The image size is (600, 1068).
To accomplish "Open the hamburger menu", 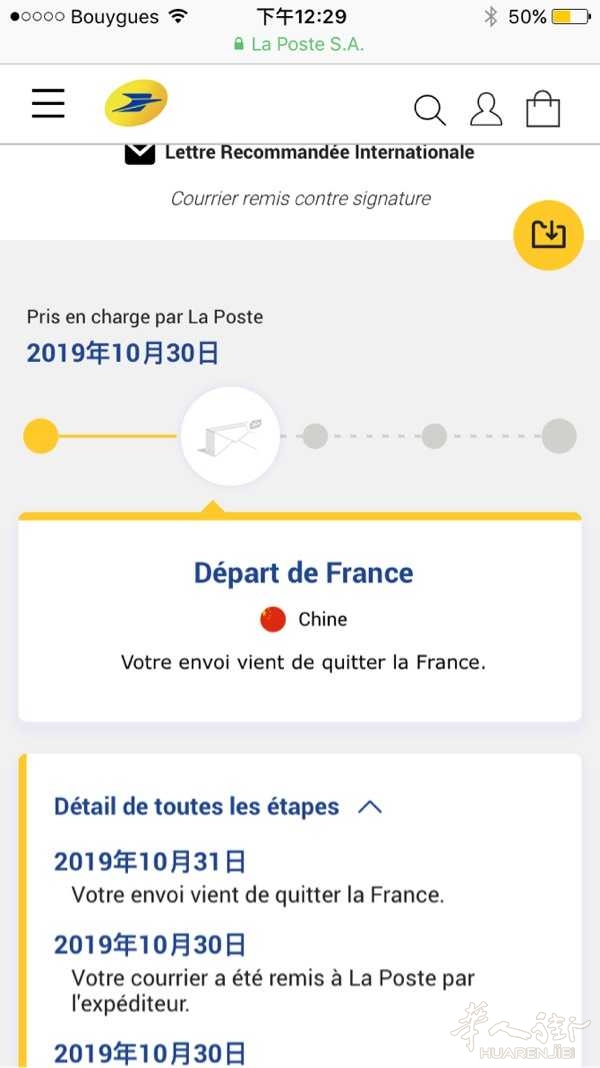I will (48, 104).
